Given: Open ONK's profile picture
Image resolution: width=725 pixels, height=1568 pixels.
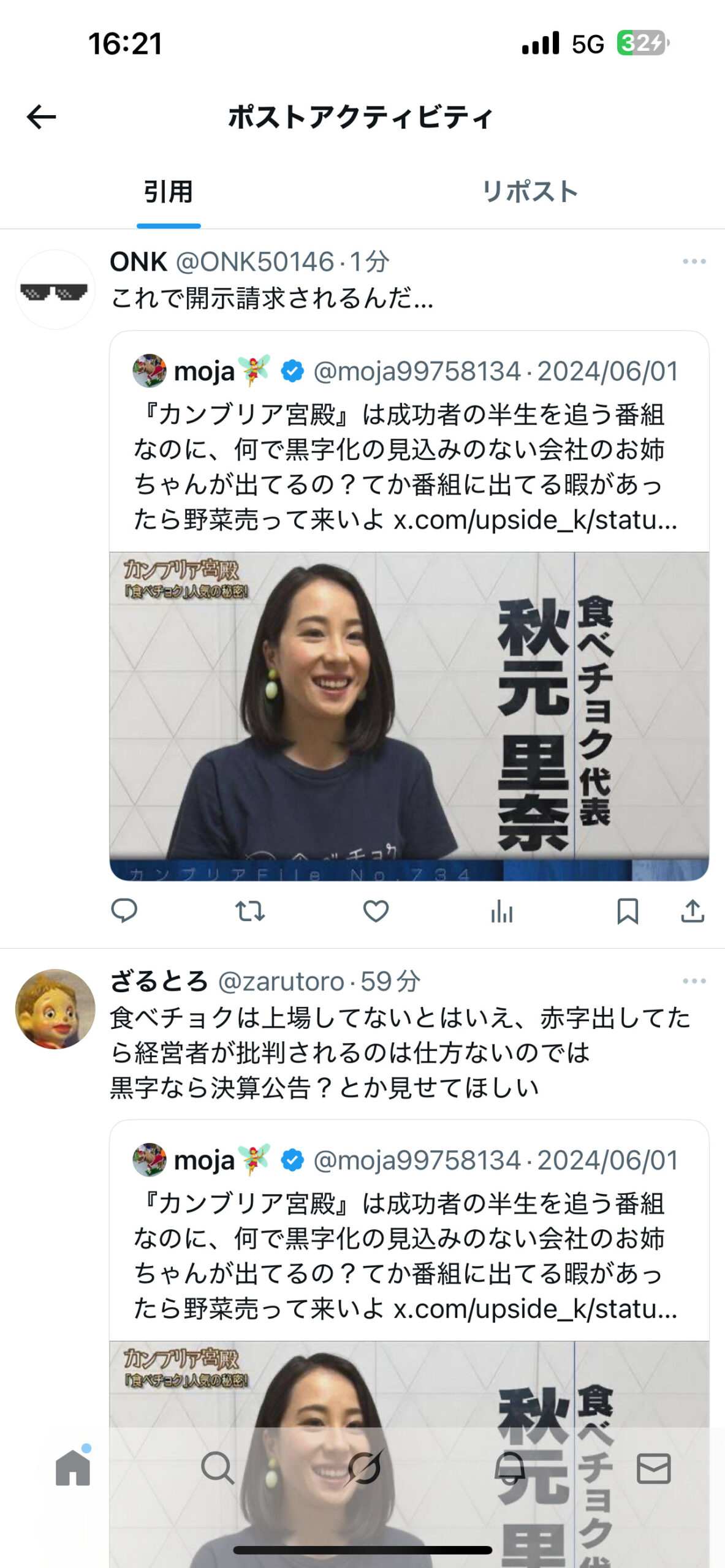Looking at the screenshot, I should point(55,290).
